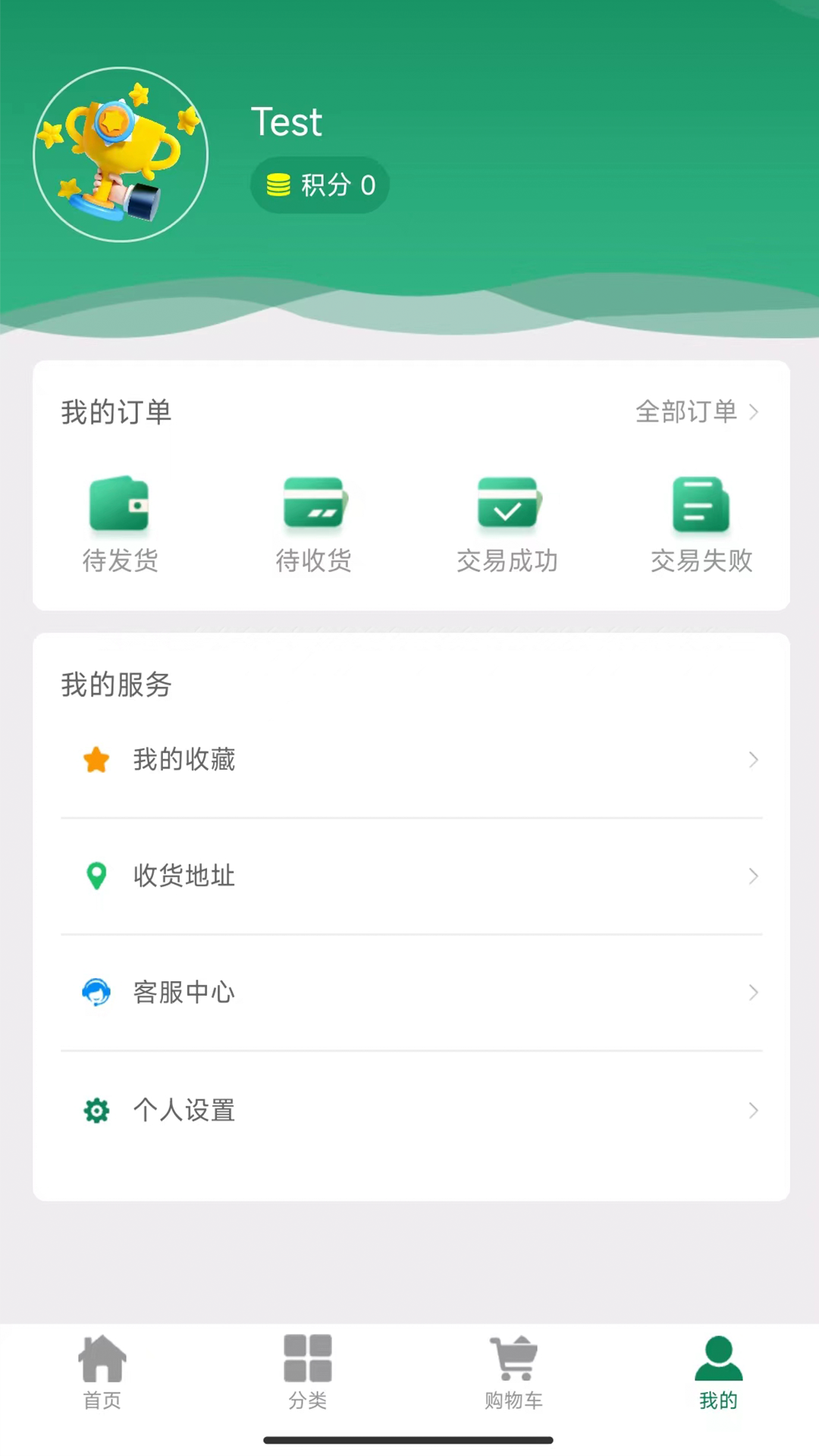
Task: Tap the coin icon on the 积分 badge
Action: (x=278, y=184)
